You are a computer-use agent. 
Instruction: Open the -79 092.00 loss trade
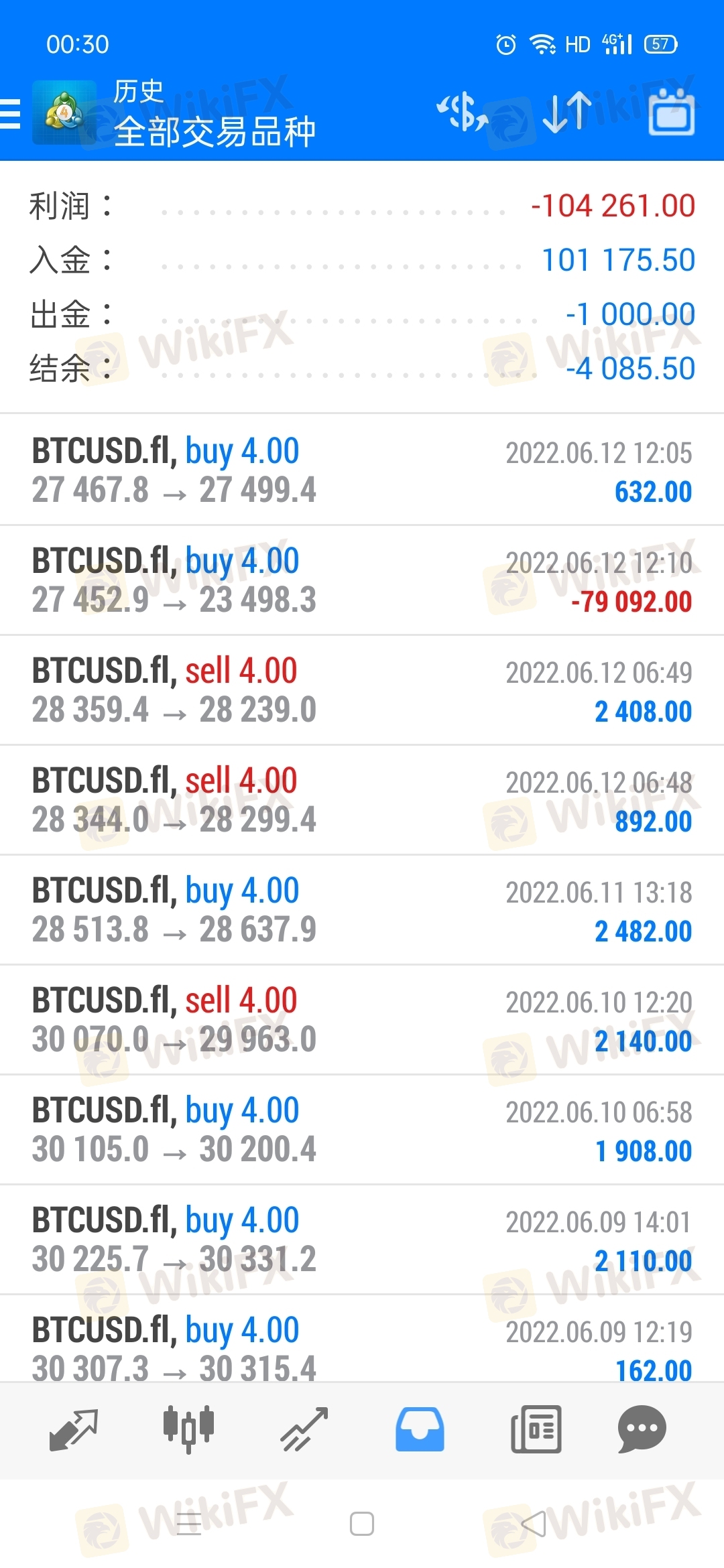362,580
